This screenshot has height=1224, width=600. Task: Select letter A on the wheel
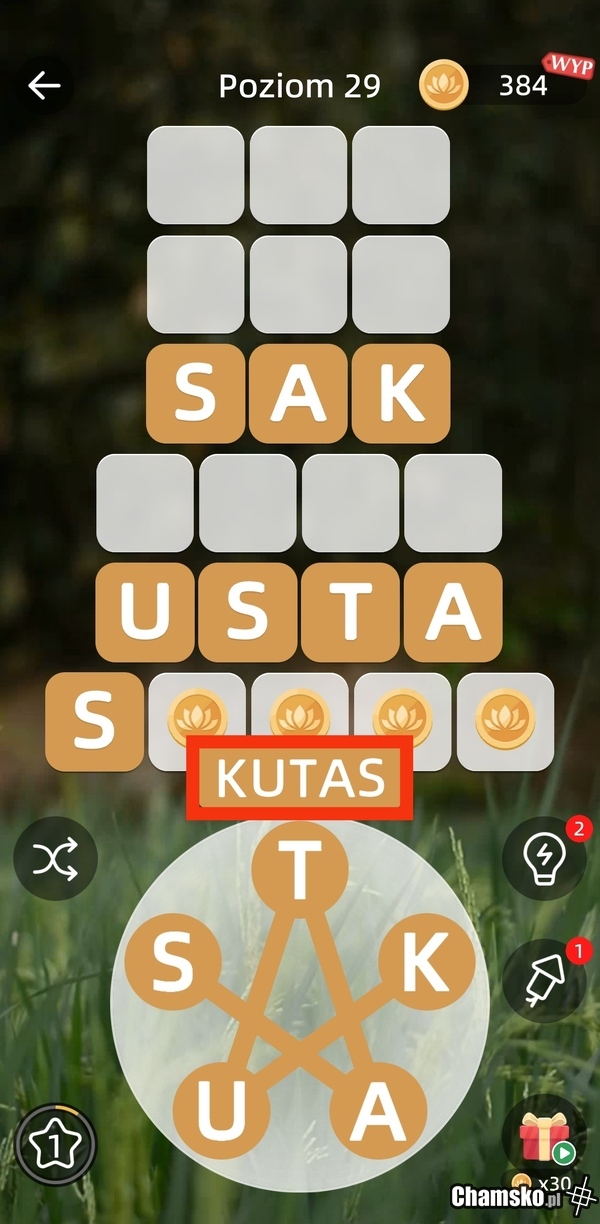pyautogui.click(x=379, y=1110)
